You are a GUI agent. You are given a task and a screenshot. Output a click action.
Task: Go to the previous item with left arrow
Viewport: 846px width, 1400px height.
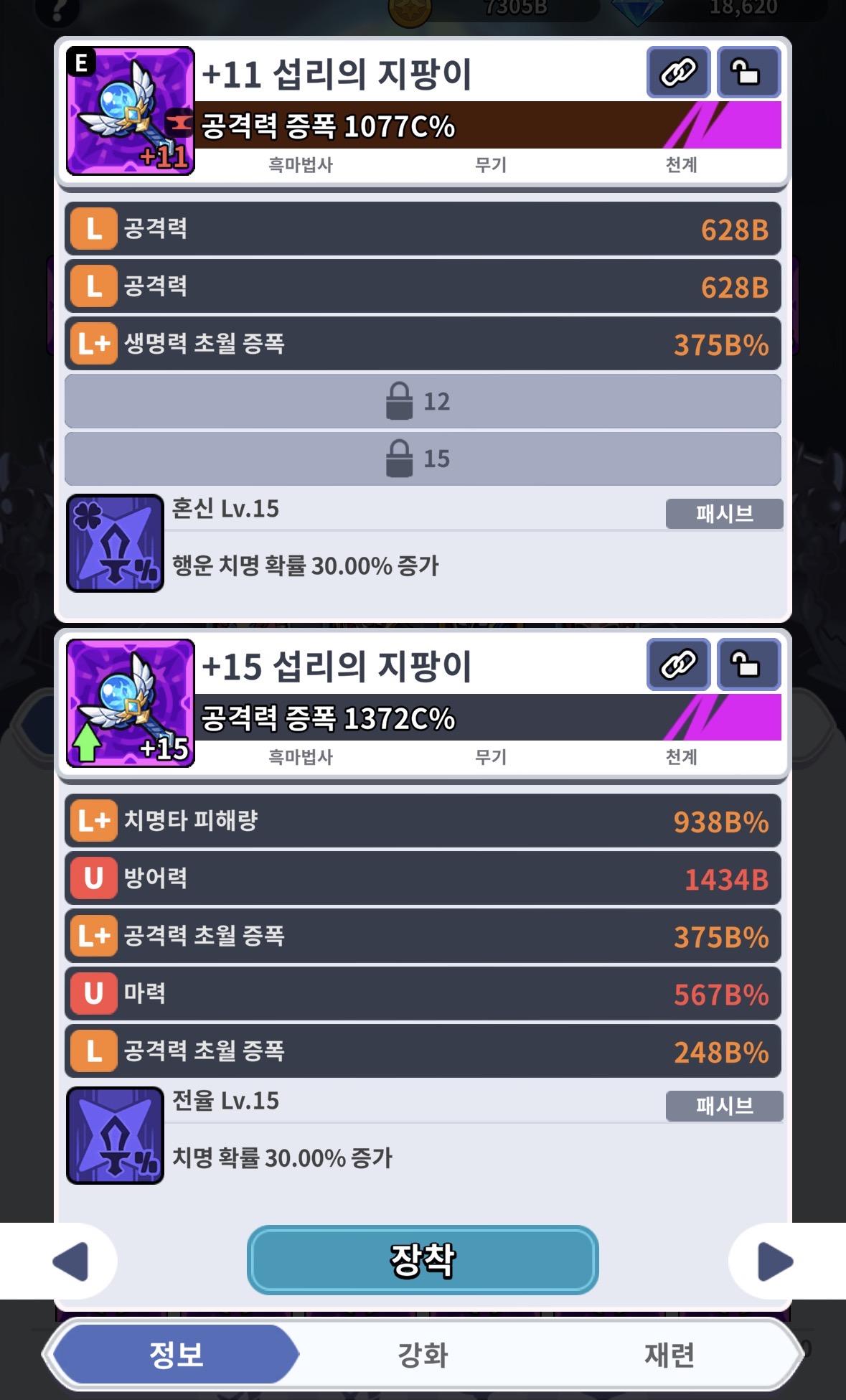[x=72, y=1261]
